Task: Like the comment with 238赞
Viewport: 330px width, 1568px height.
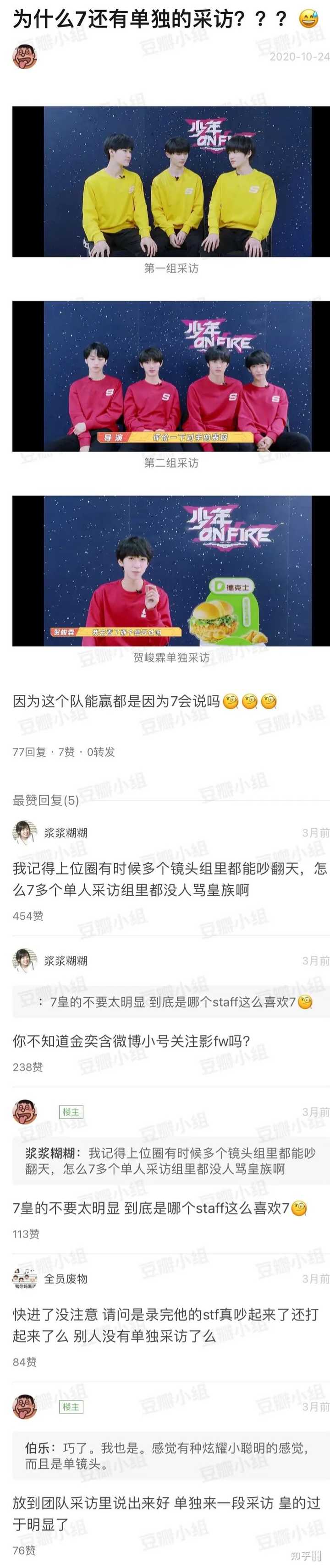Action: pyautogui.click(x=28, y=1067)
